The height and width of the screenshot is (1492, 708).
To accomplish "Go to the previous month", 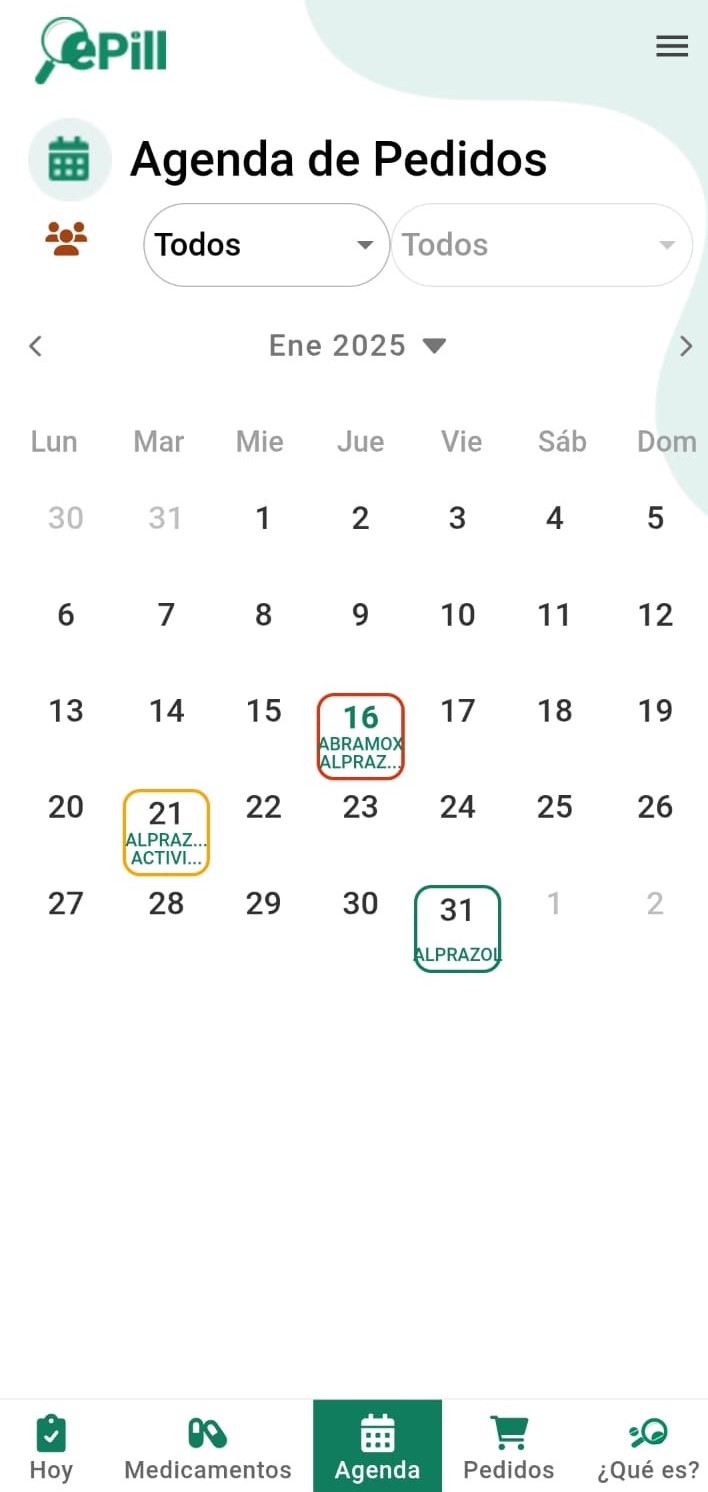I will pos(36,346).
